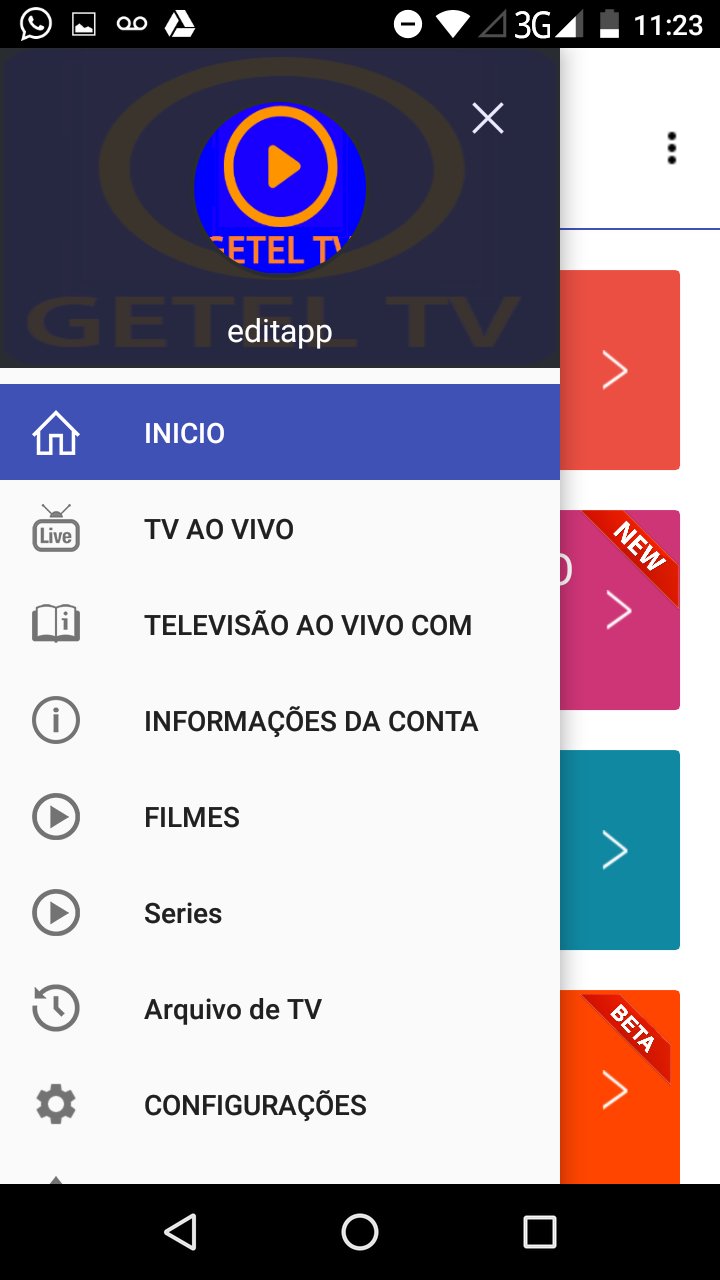This screenshot has height=1280, width=720.
Task: Open the three-dot overflow menu
Action: coord(671,147)
